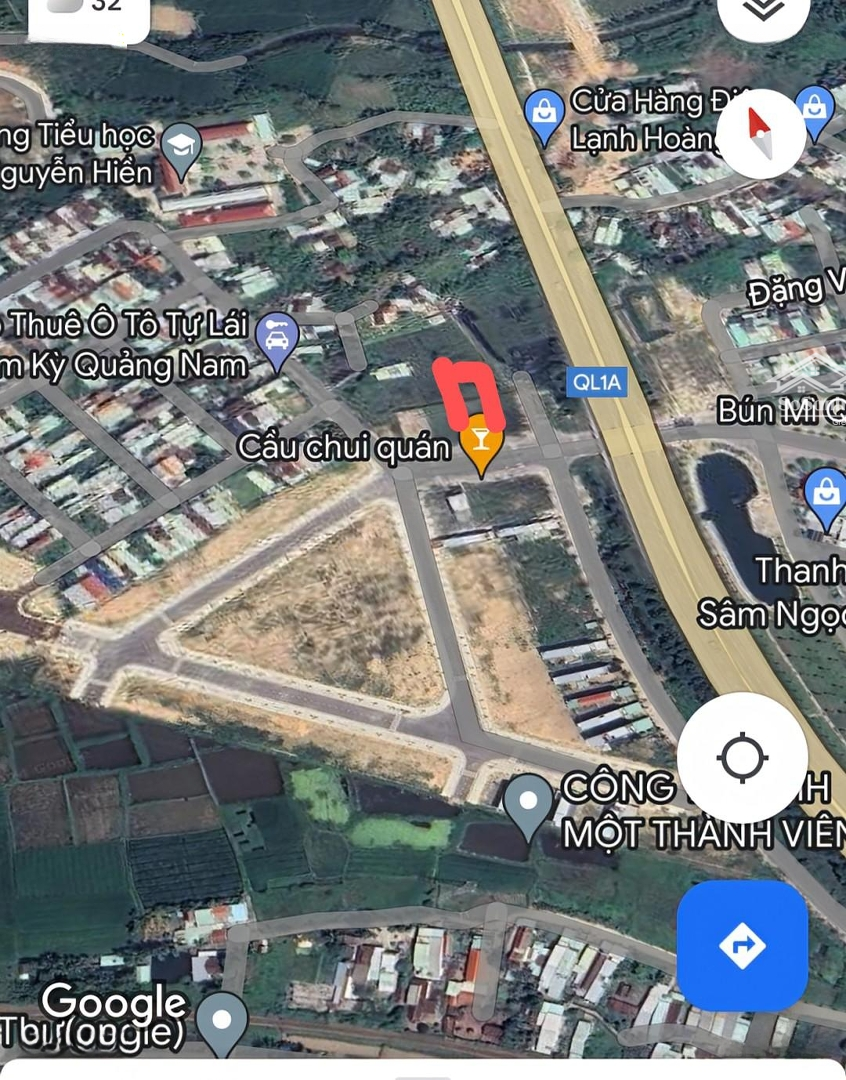
Task: Select the Công ty Một Thành Viên pin
Action: (x=528, y=803)
